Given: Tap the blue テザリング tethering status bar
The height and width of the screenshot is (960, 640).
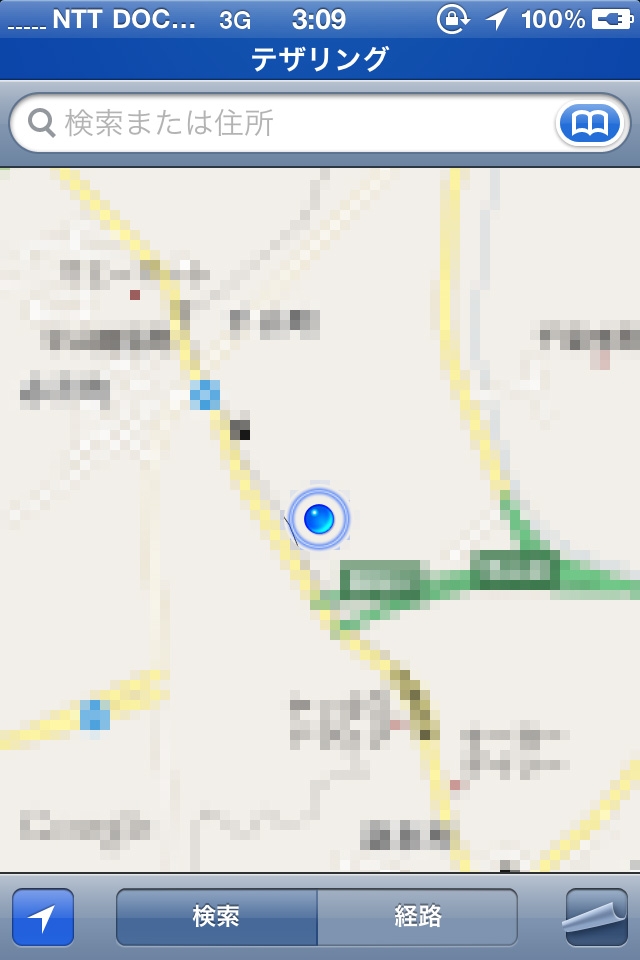Looking at the screenshot, I should [x=320, y=59].
